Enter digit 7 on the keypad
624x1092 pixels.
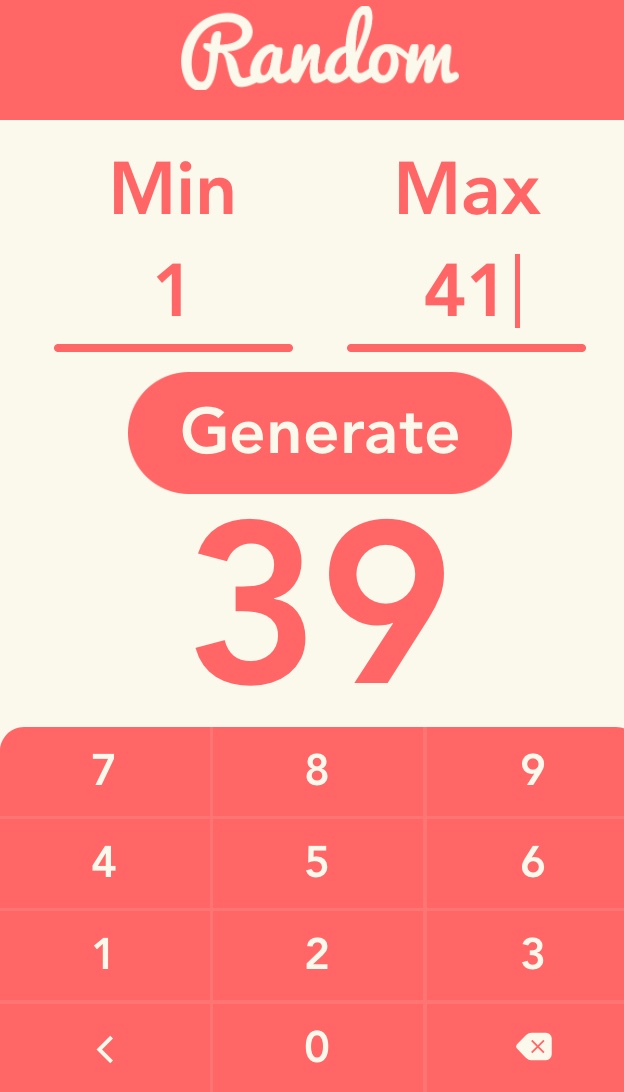103,771
